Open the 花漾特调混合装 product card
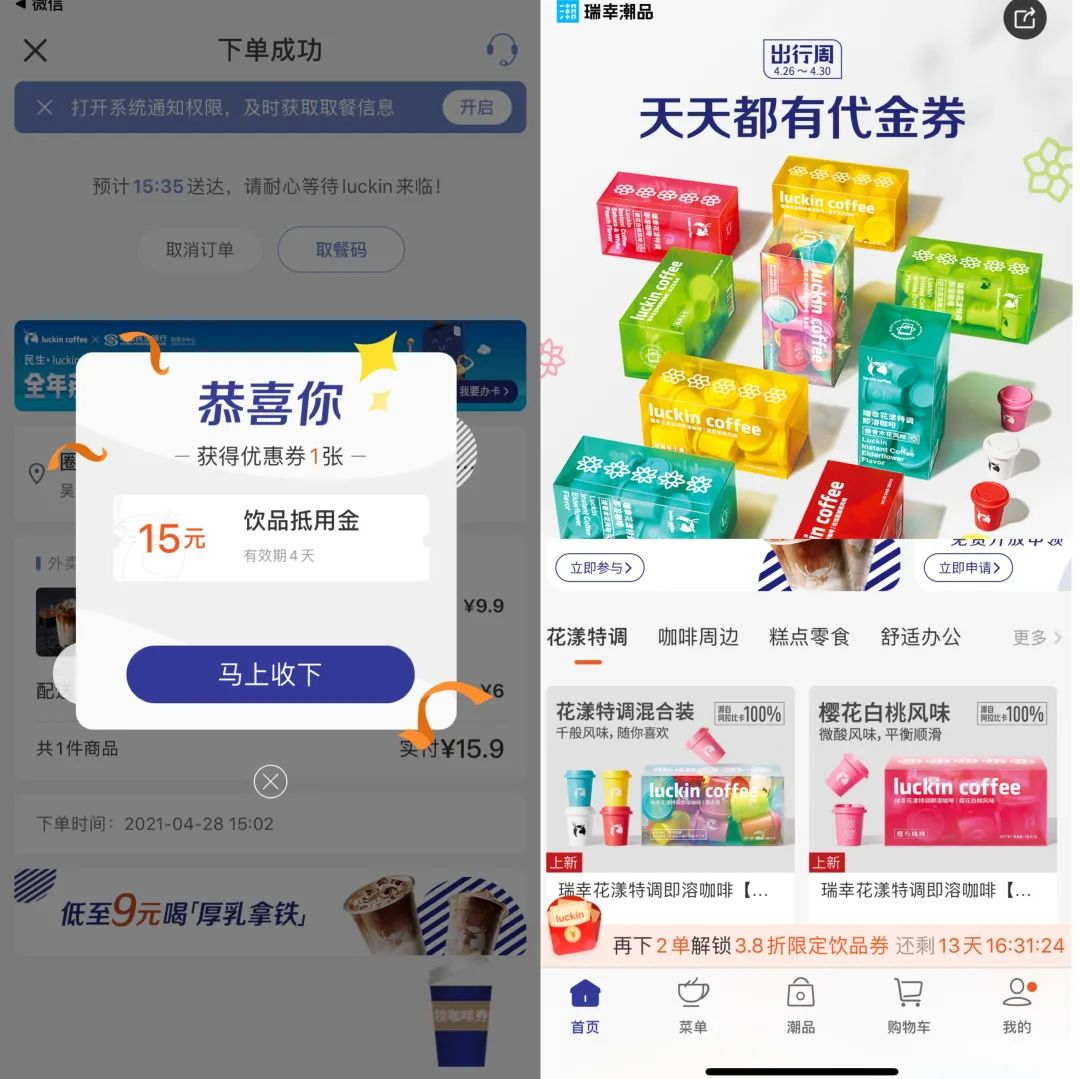The image size is (1080, 1079). coord(670,790)
